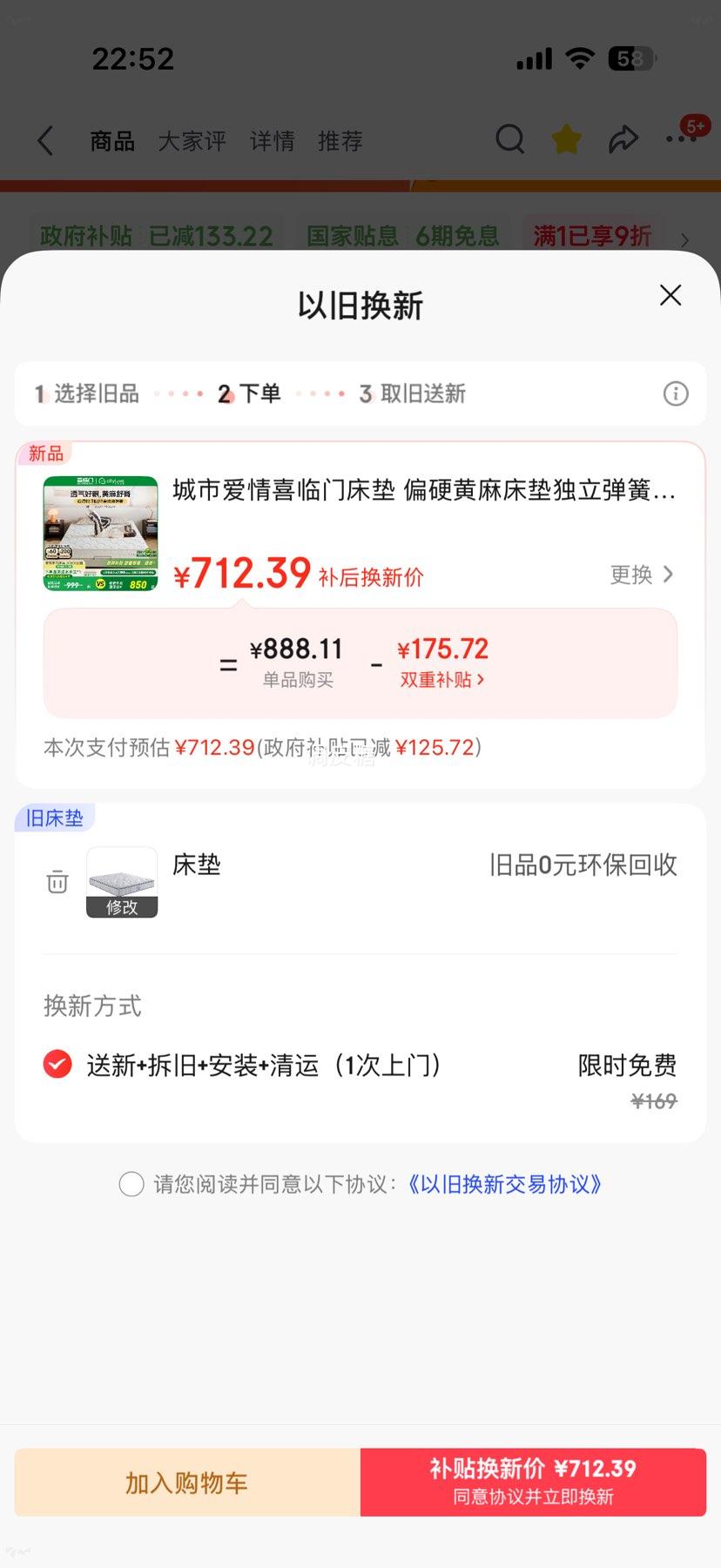Open the 《以旧换新交易协议》 link

pos(506,1184)
